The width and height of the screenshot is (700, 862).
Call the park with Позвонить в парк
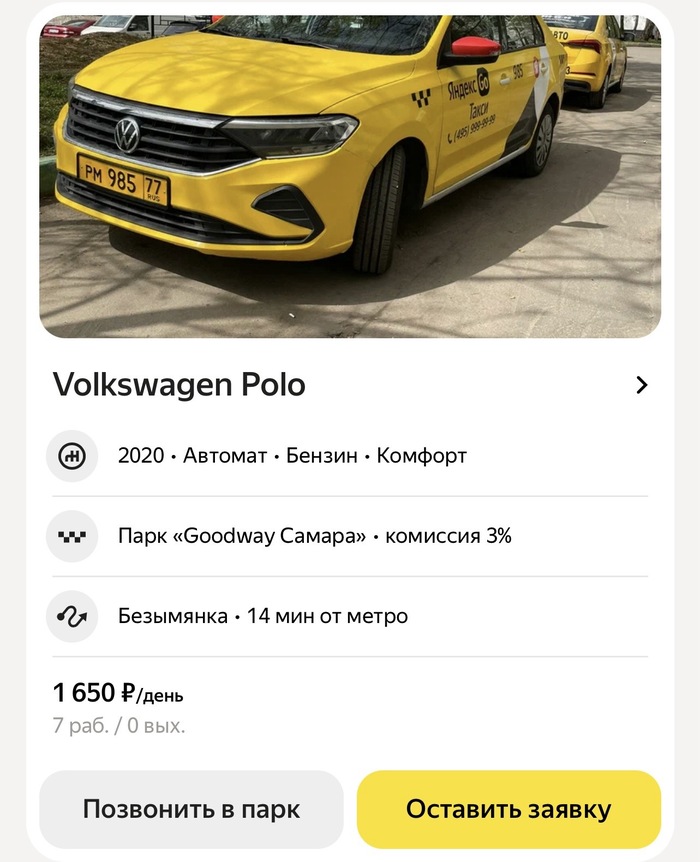pyautogui.click(x=191, y=809)
